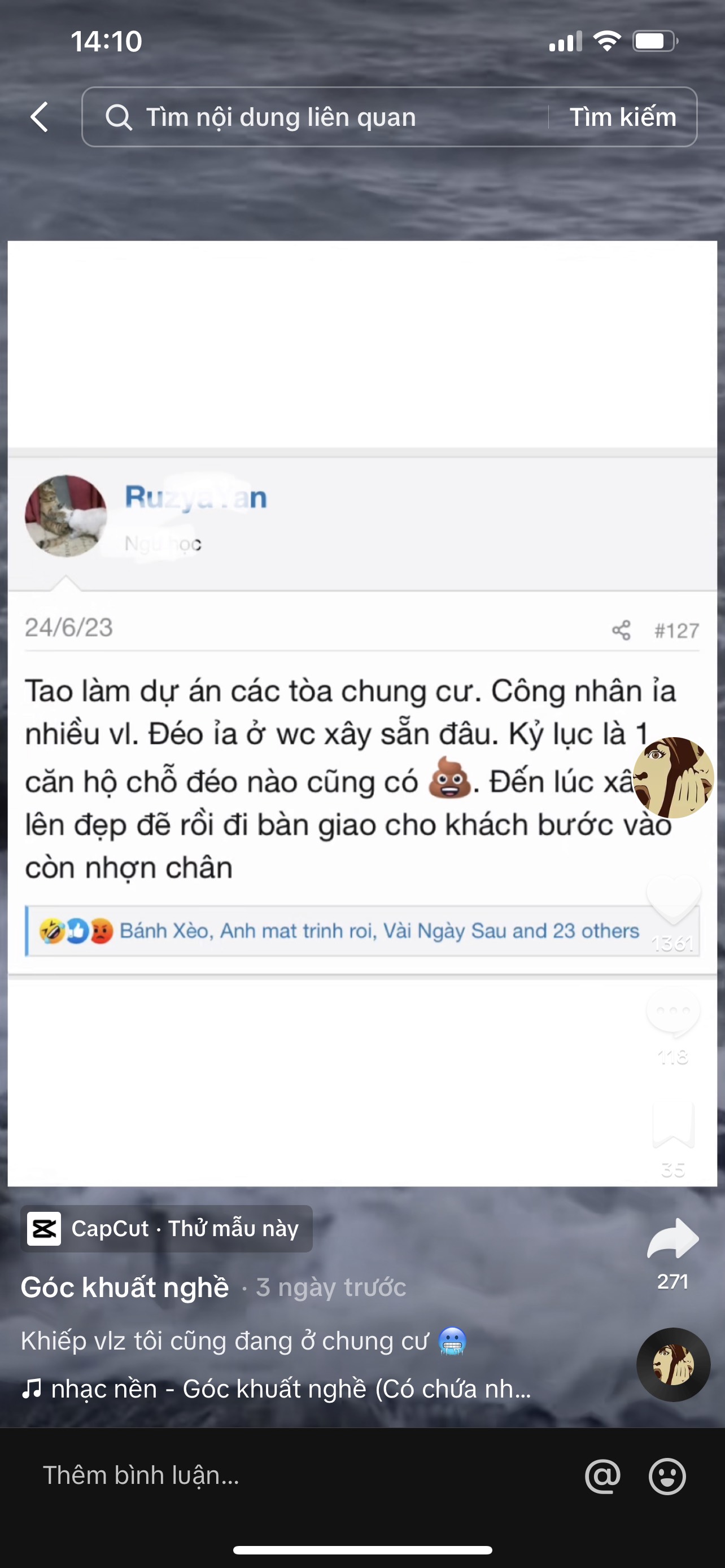The width and height of the screenshot is (725, 1568).
Task: Open the 'Góc khuất nghề' account name
Action: coord(125,1287)
